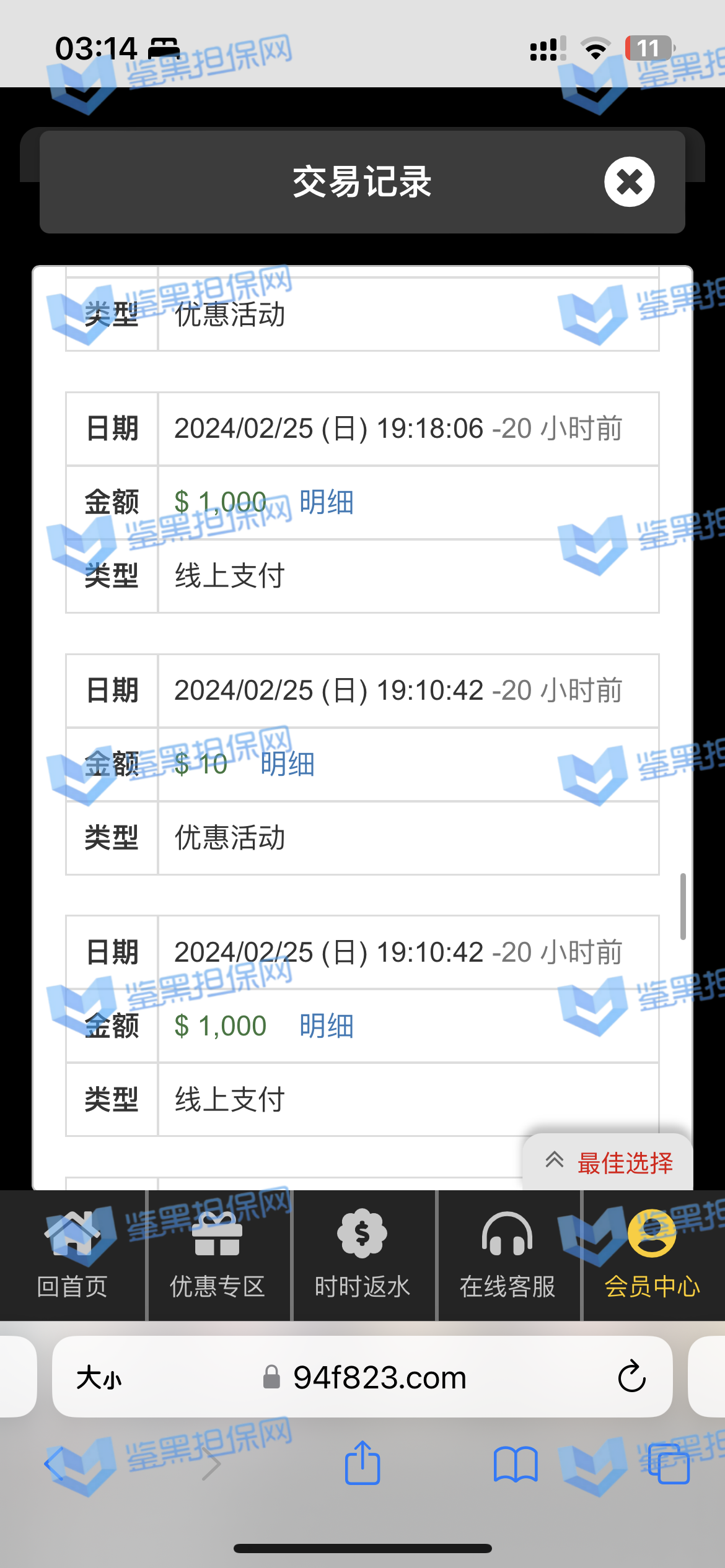The height and width of the screenshot is (1568, 725).
Task: Switch to 优惠专区 tab
Action: [x=217, y=1255]
